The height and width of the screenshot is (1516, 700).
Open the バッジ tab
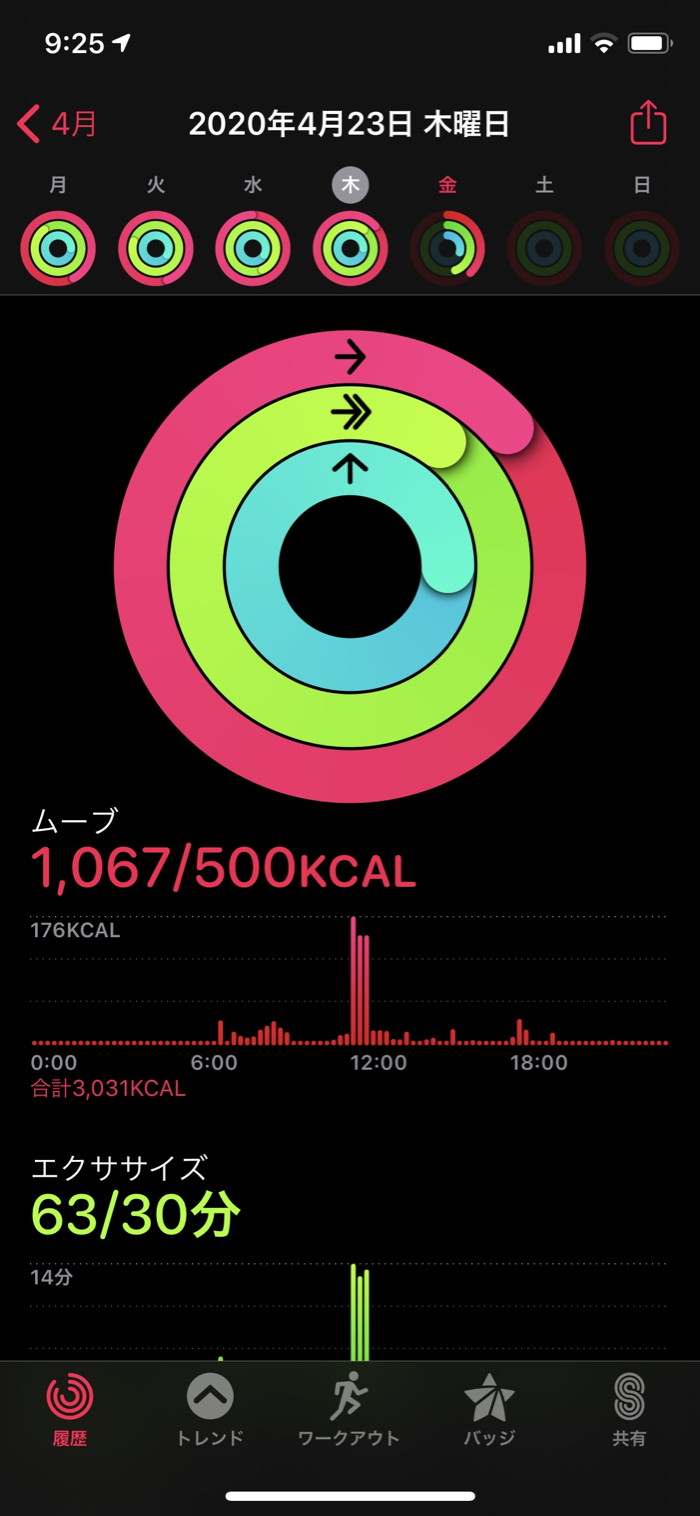489,1410
